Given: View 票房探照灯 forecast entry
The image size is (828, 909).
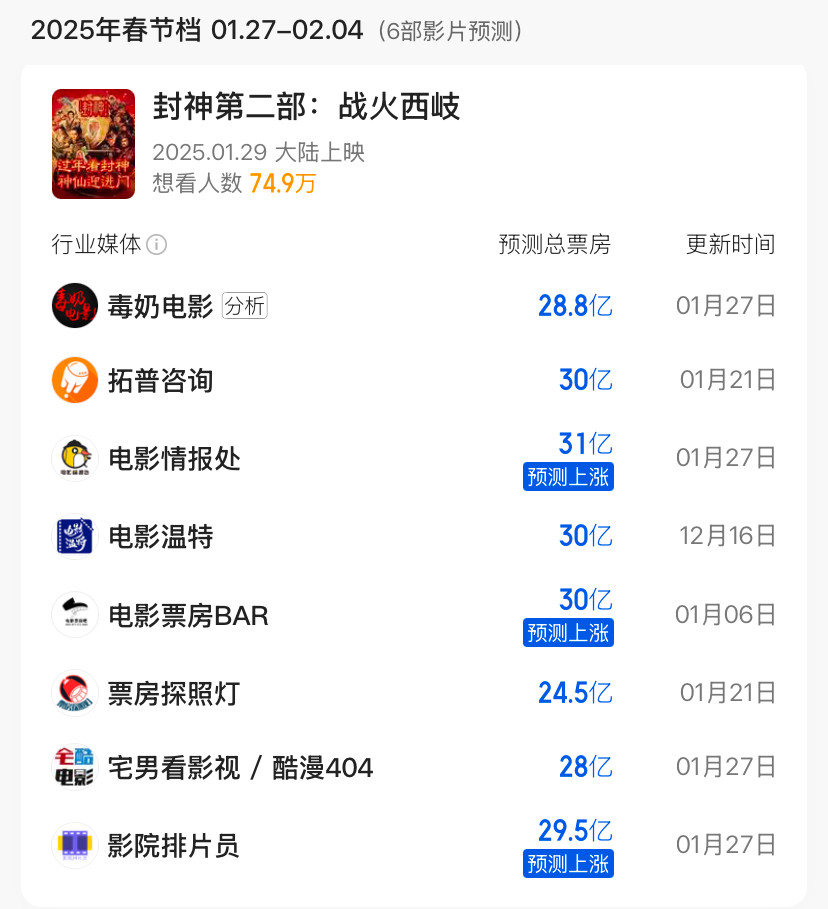Looking at the screenshot, I should tap(414, 693).
